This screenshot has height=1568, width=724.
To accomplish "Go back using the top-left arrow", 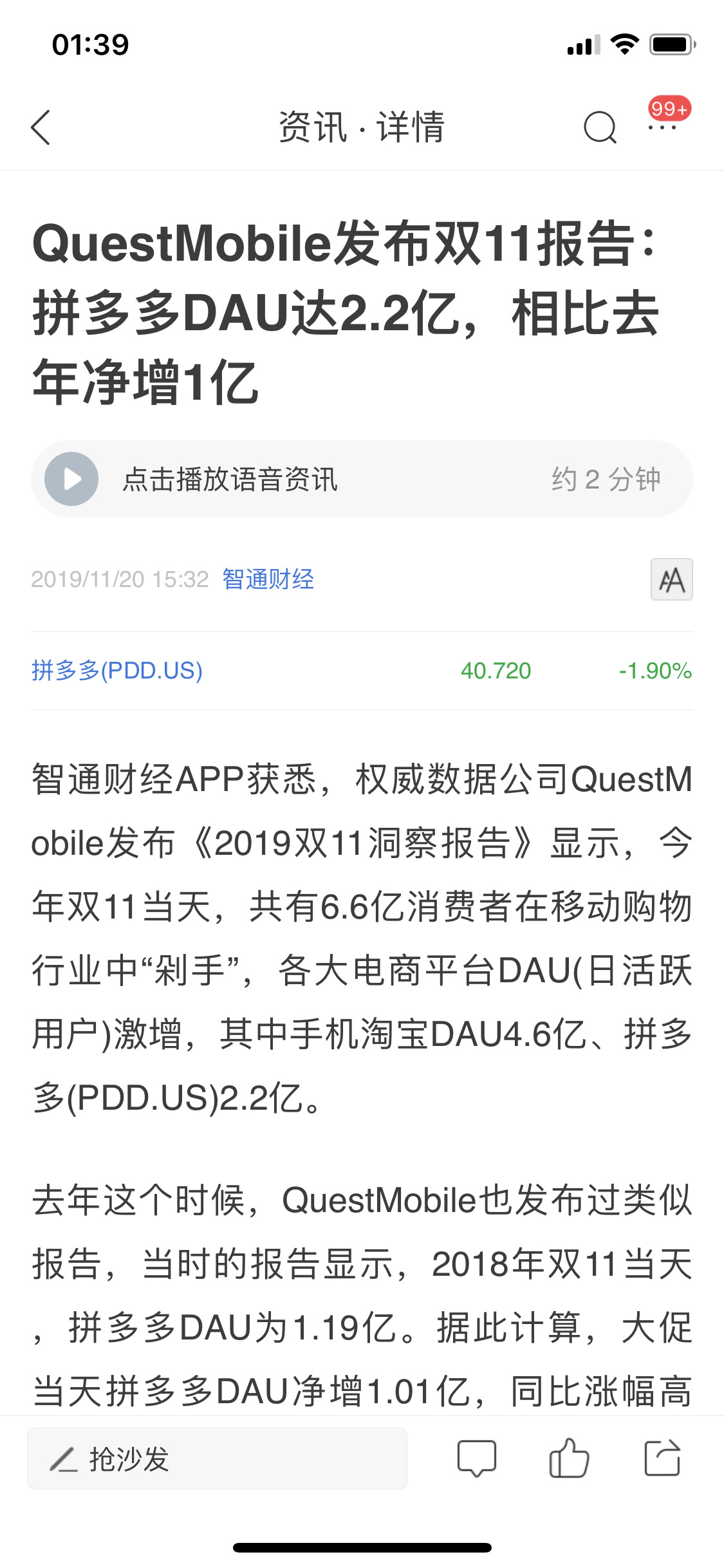I will 41,127.
